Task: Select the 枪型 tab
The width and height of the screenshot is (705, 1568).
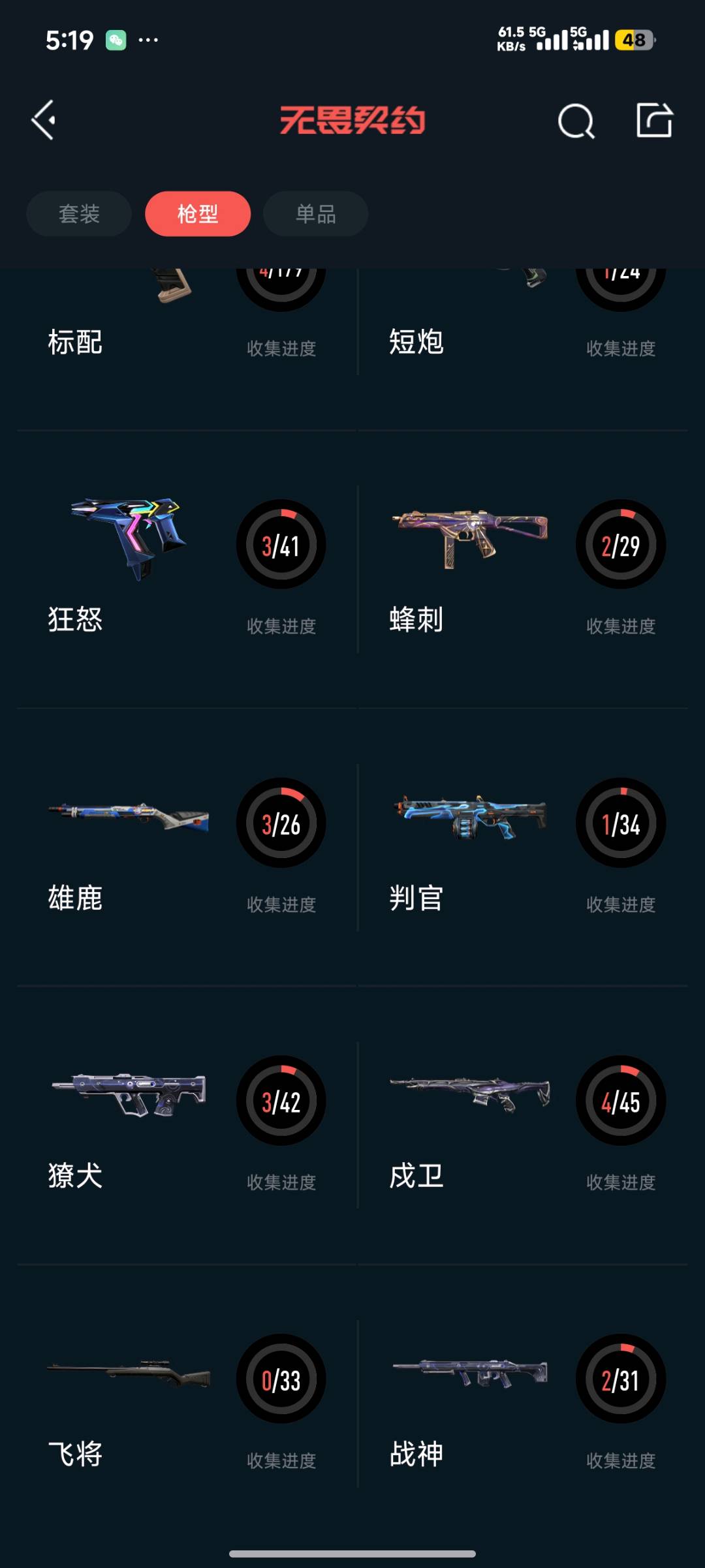Action: click(x=198, y=214)
